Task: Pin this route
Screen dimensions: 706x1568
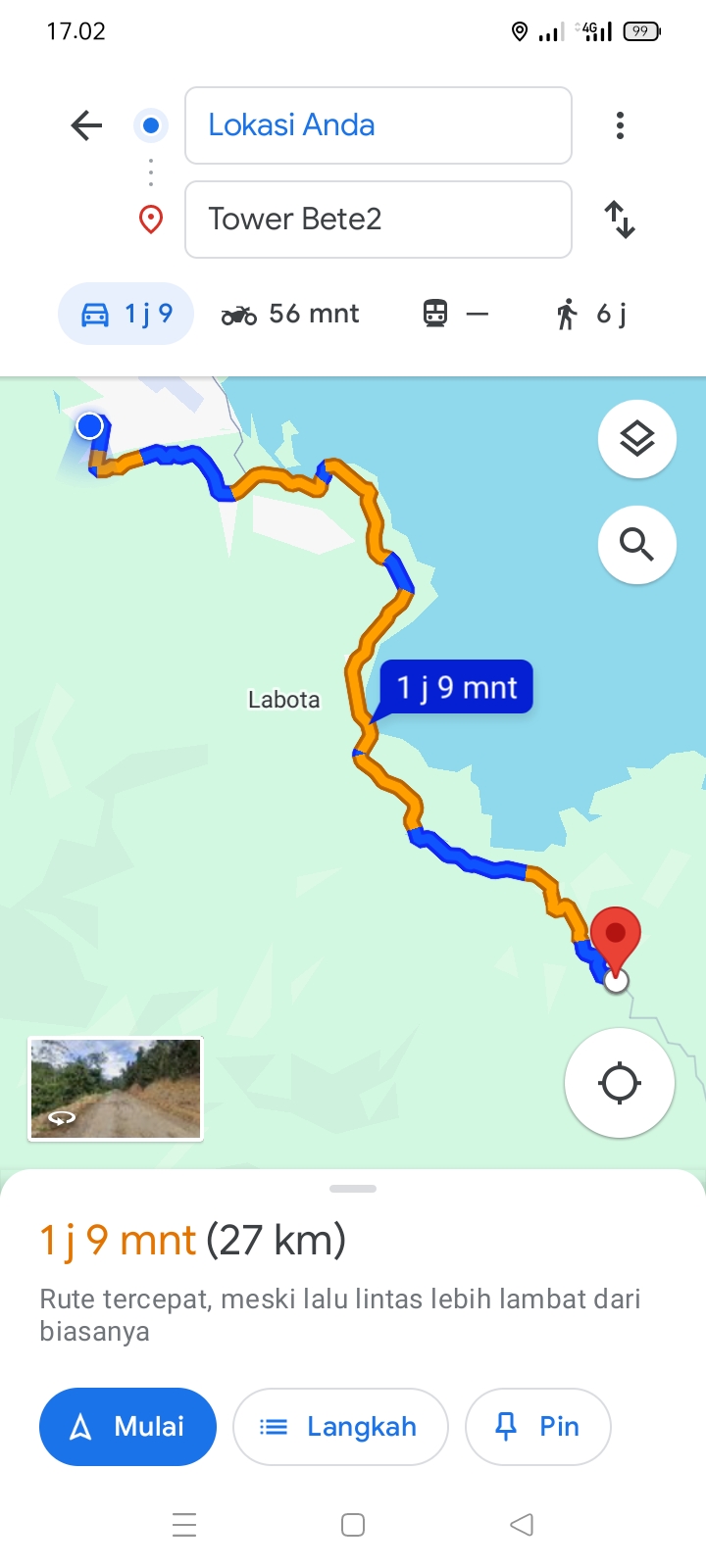Action: coord(538,1427)
